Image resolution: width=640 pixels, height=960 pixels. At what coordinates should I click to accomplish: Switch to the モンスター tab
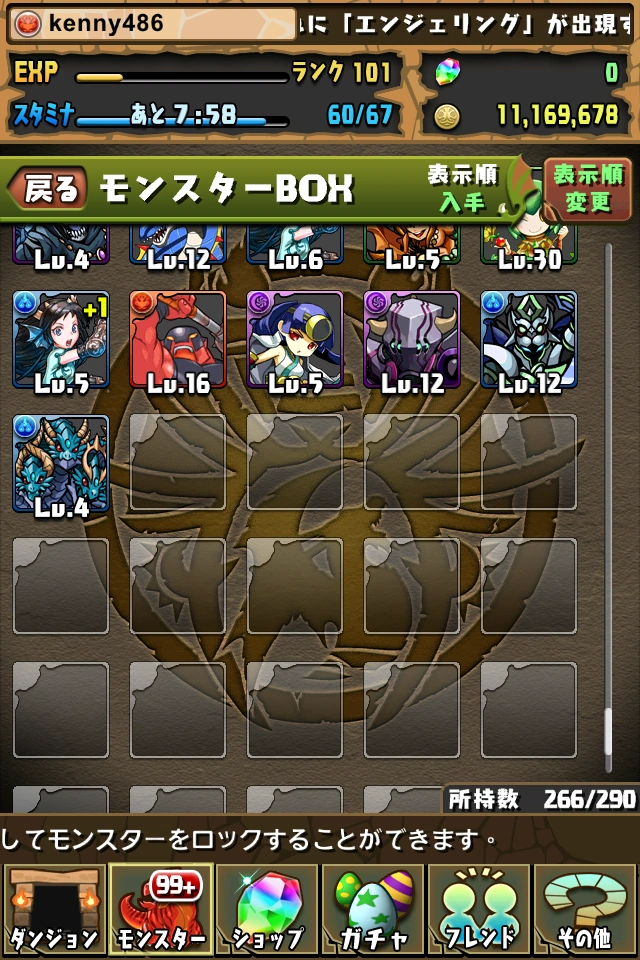tap(160, 908)
